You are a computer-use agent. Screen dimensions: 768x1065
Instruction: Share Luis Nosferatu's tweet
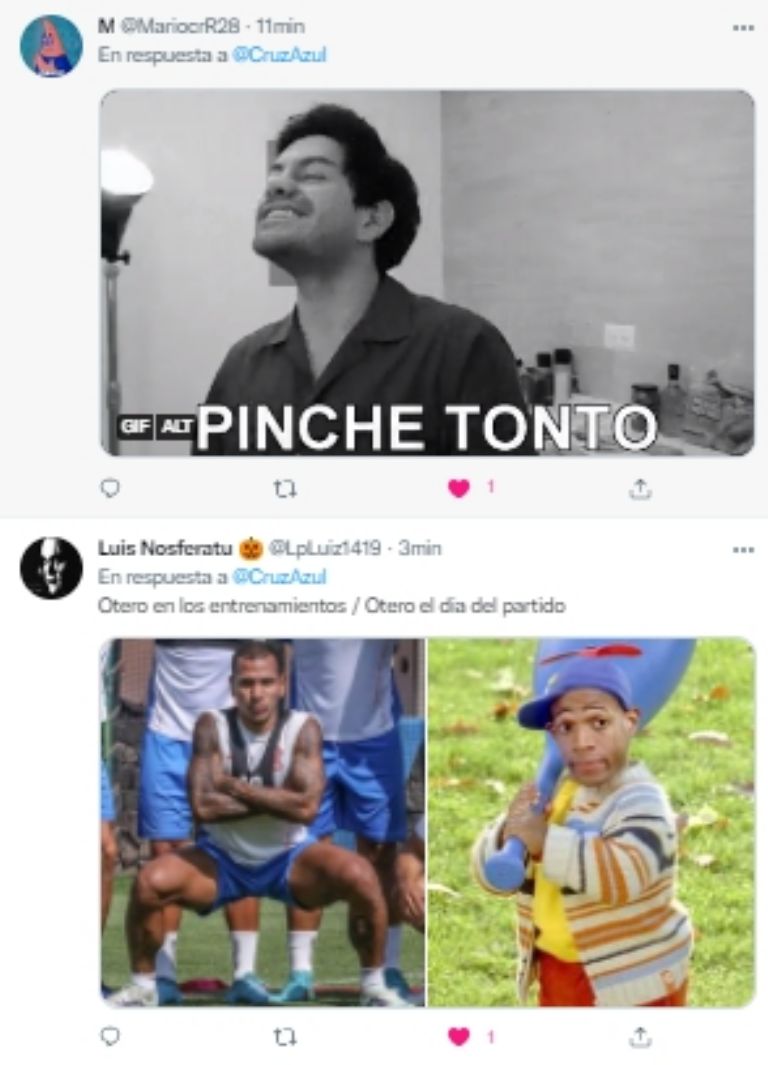[x=640, y=1037]
